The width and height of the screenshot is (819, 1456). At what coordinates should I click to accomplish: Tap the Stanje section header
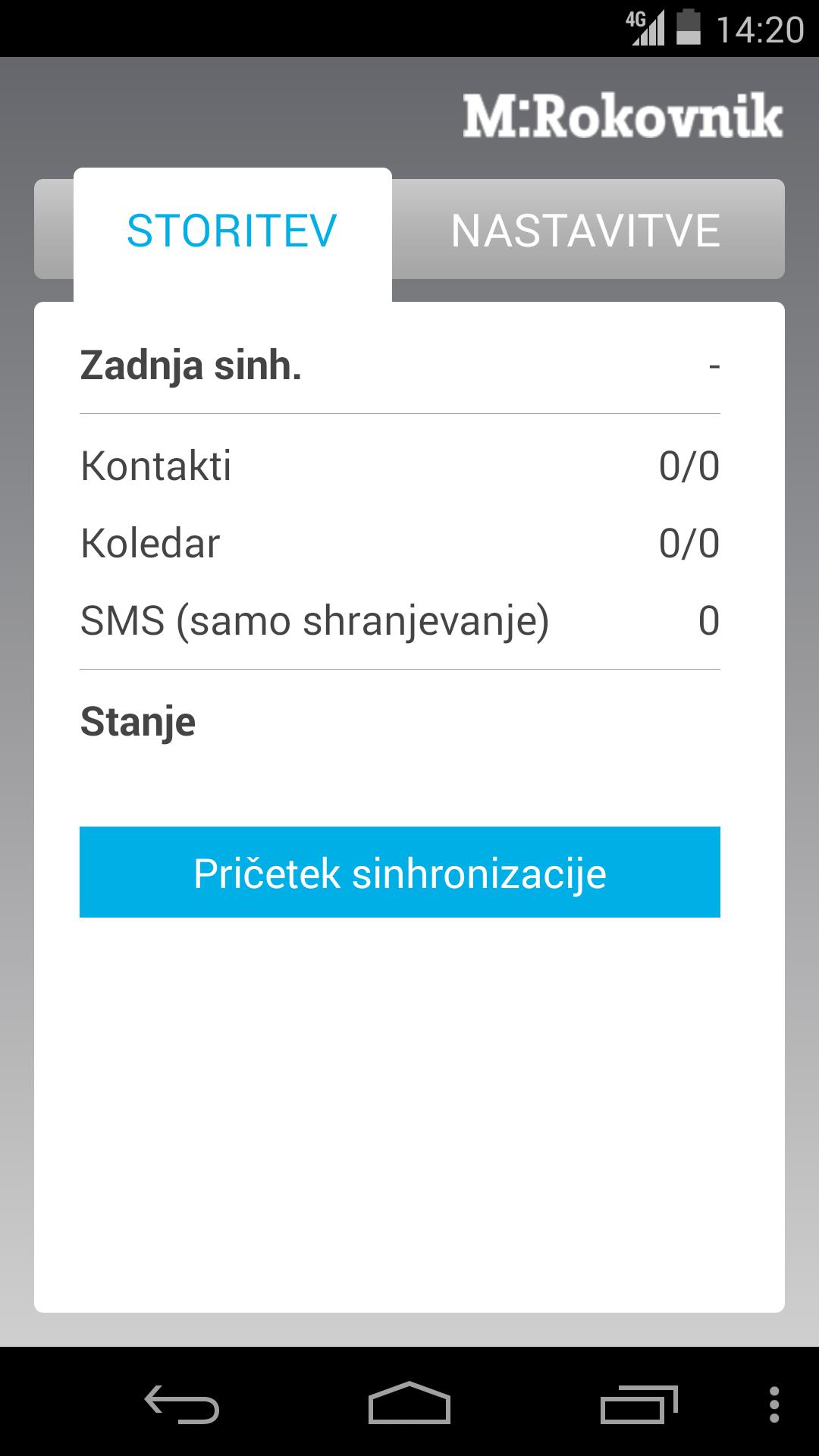click(x=137, y=721)
